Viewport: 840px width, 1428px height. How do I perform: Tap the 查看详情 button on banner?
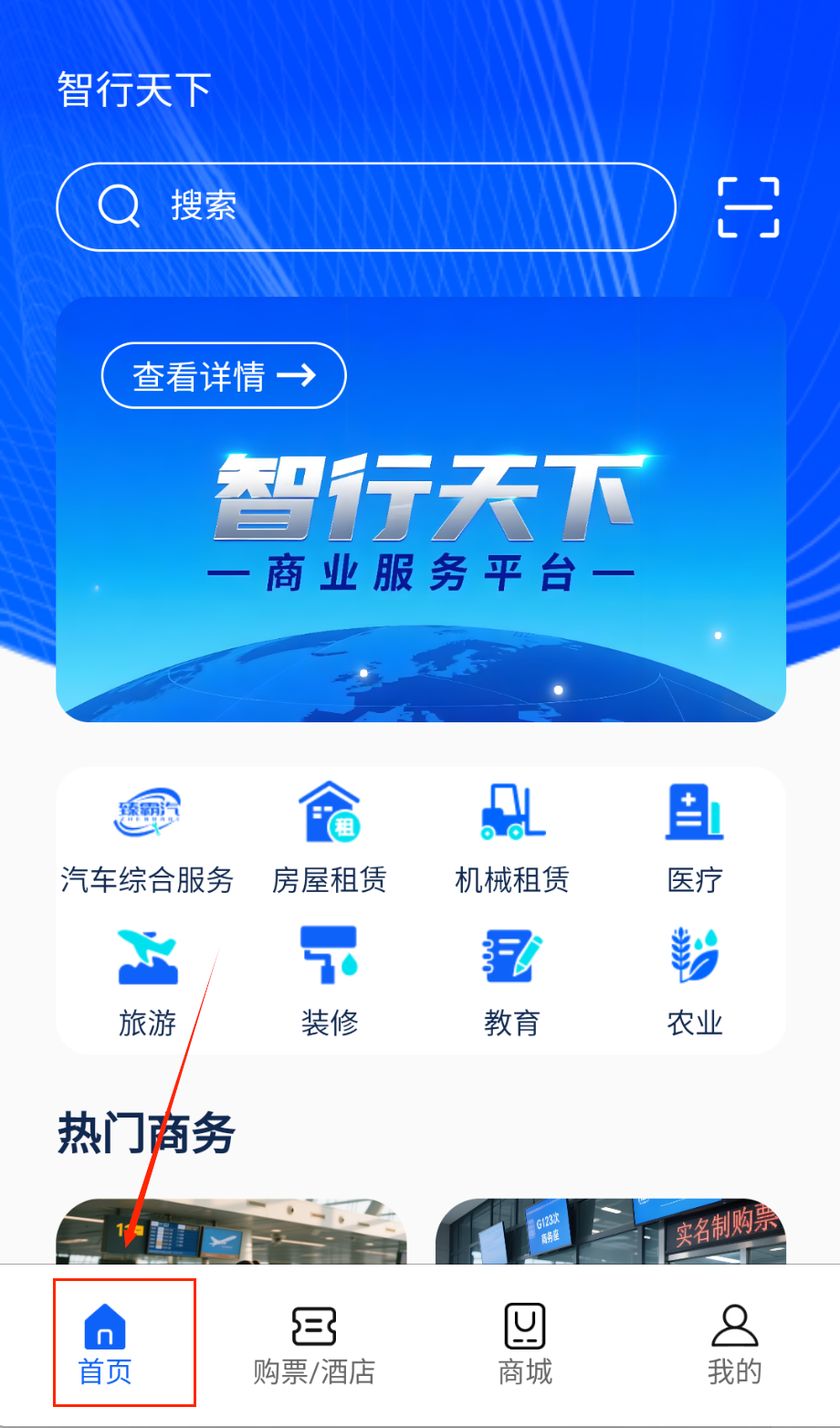[x=224, y=375]
